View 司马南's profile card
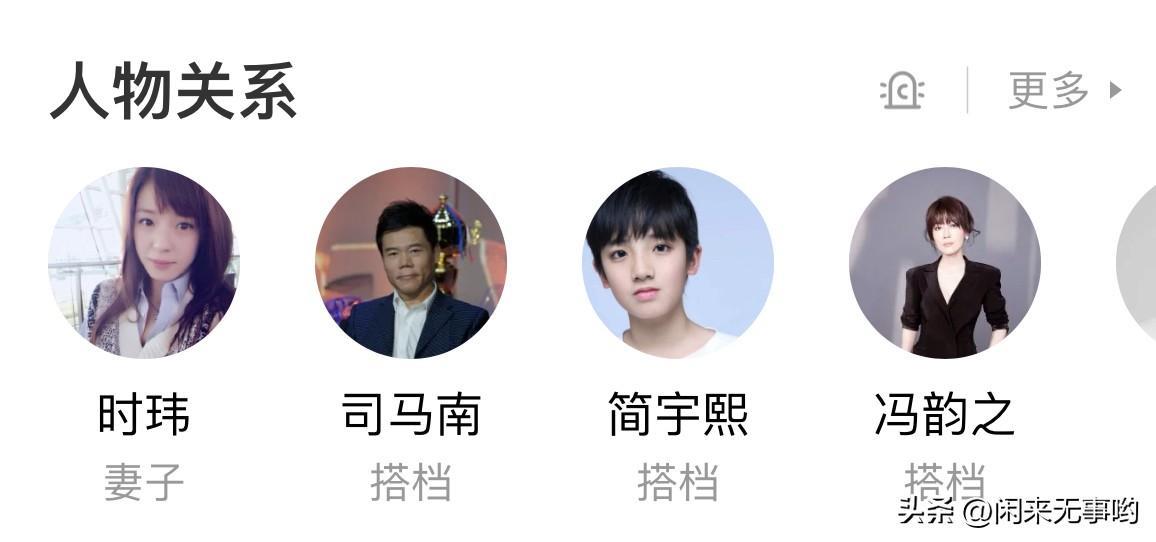Screen dimensions: 1156x542 (x=411, y=263)
